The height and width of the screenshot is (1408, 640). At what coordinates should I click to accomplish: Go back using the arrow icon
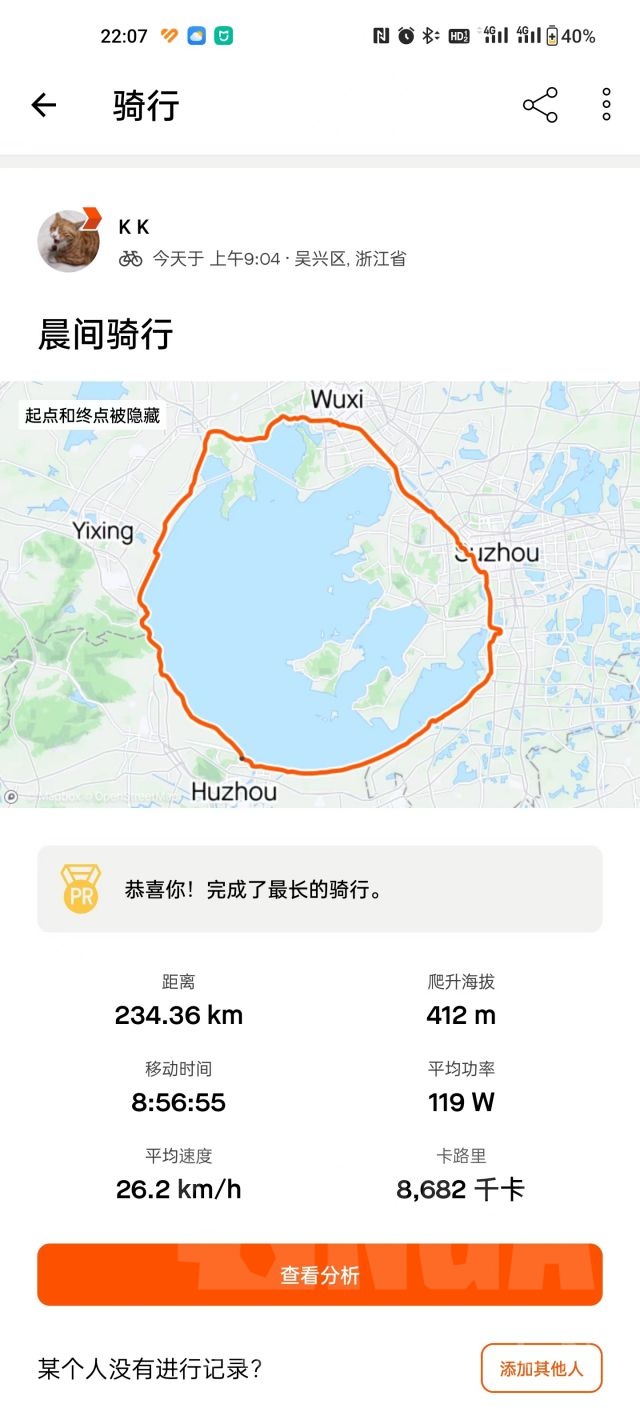[x=44, y=105]
